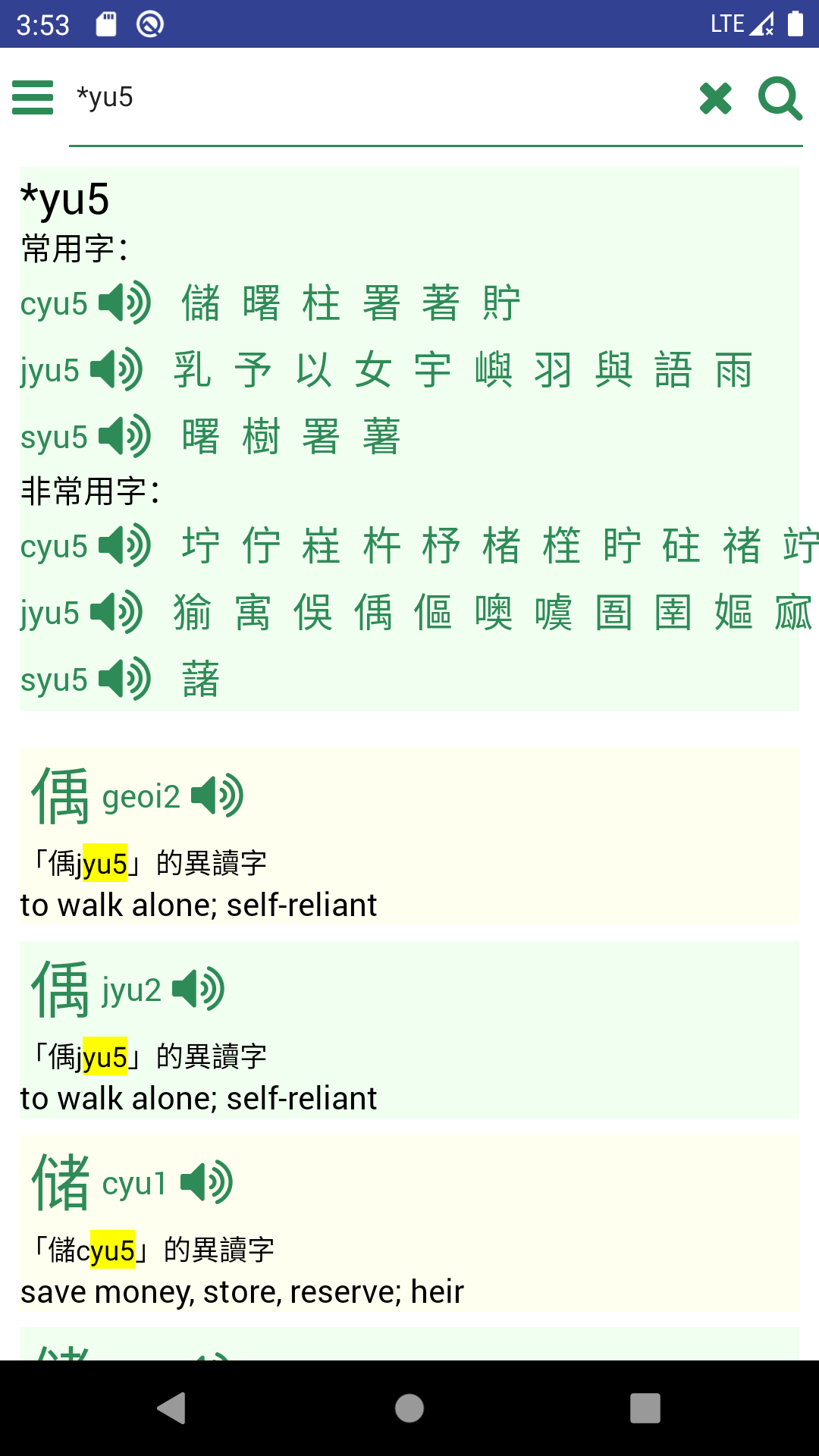Select the character 女 in the jyu5 row
Screen dimensions: 819x1456
pos(374,370)
